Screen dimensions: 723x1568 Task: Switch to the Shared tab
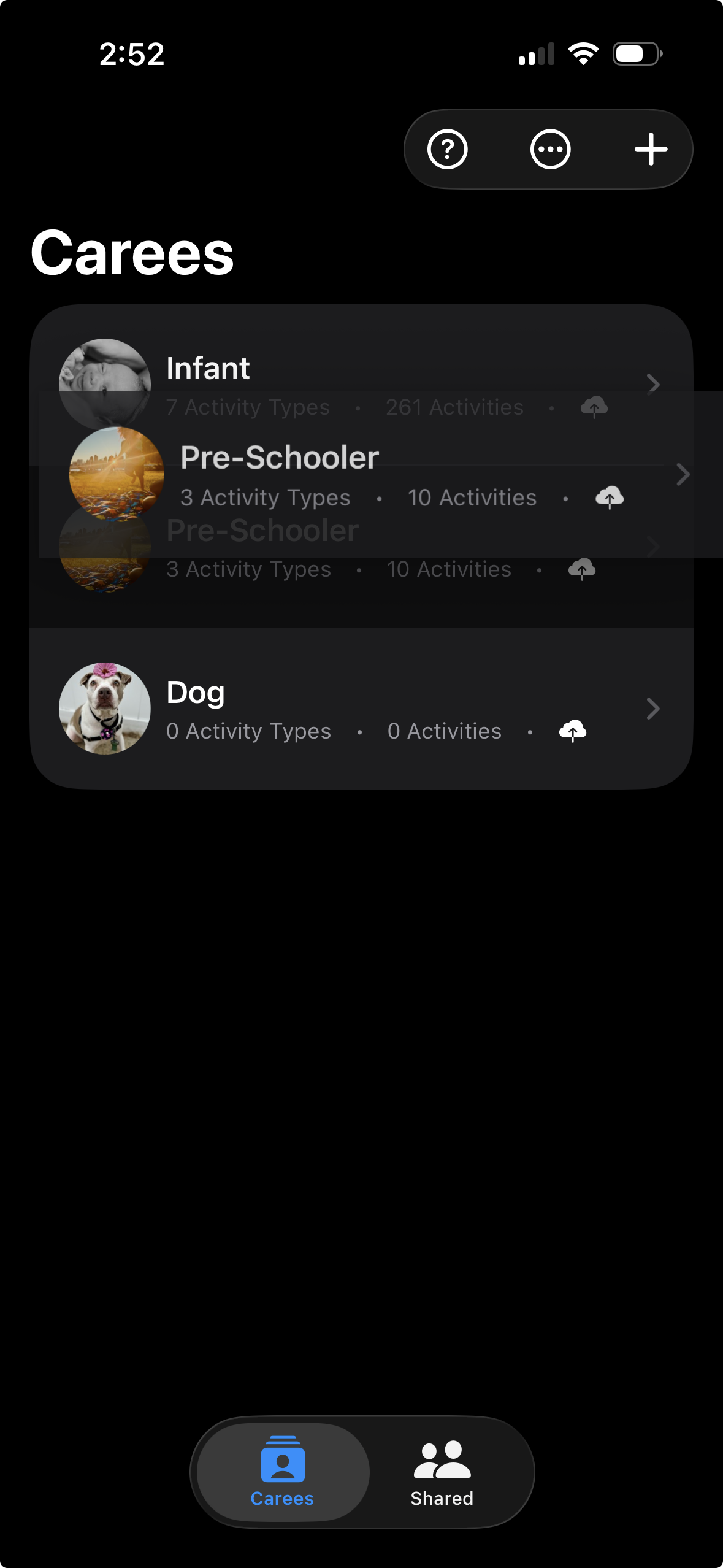[442, 1472]
